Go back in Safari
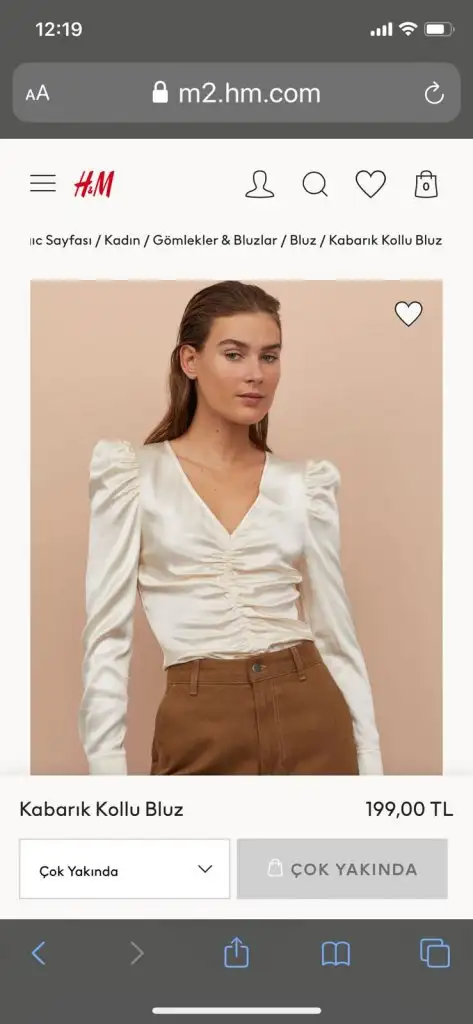This screenshot has height=1024, width=473. pyautogui.click(x=39, y=953)
